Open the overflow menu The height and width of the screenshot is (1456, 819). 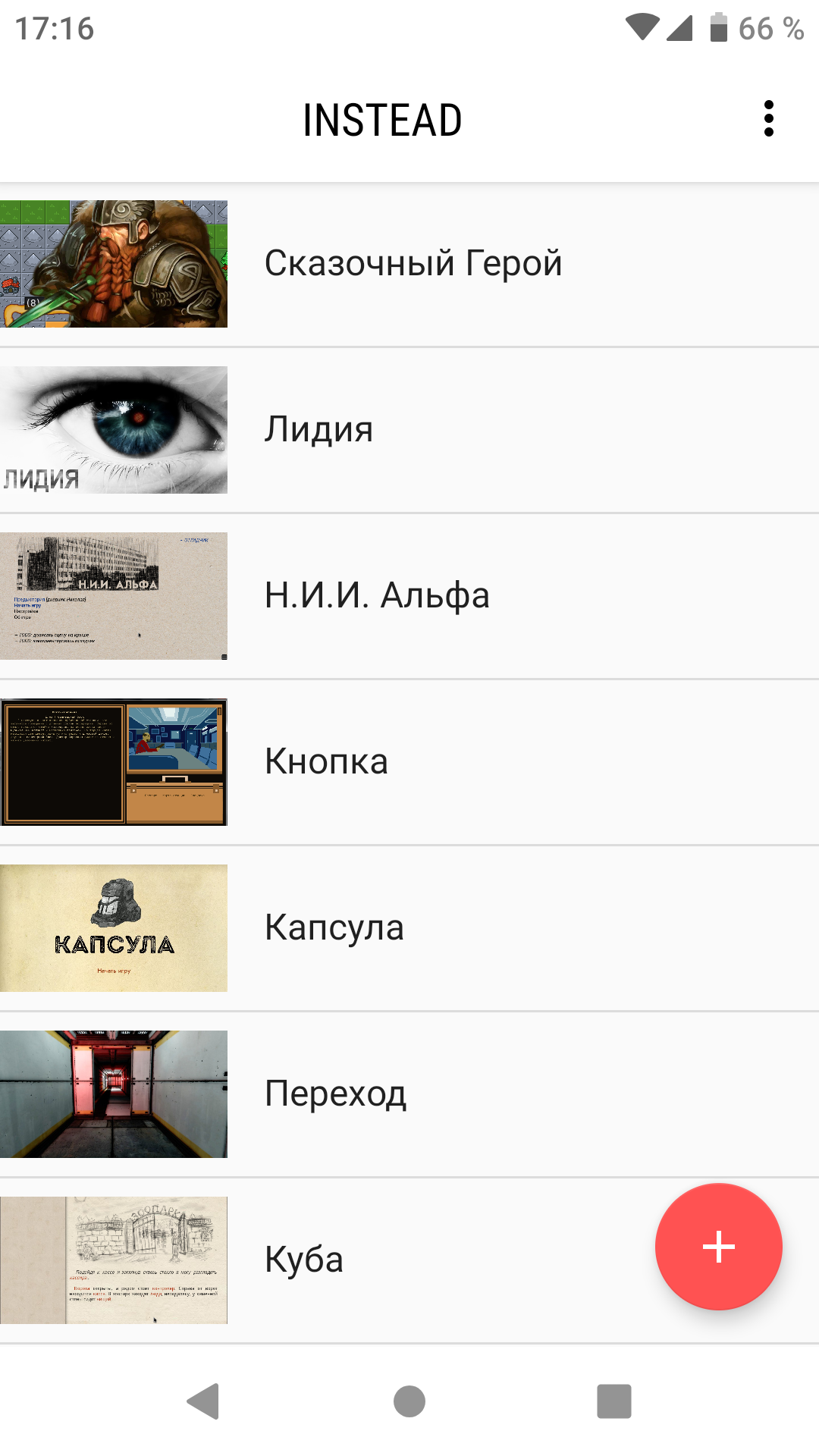768,119
